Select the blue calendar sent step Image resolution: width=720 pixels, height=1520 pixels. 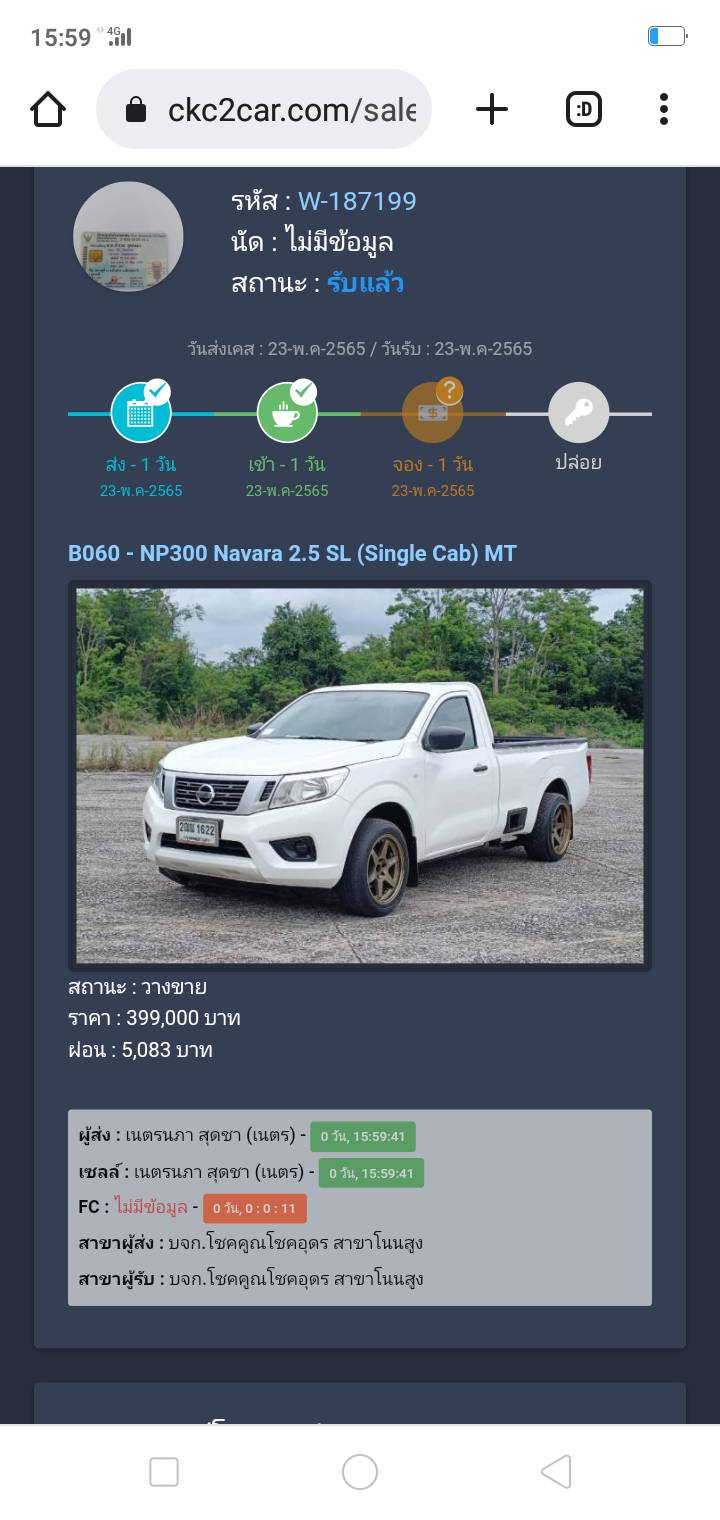(141, 412)
